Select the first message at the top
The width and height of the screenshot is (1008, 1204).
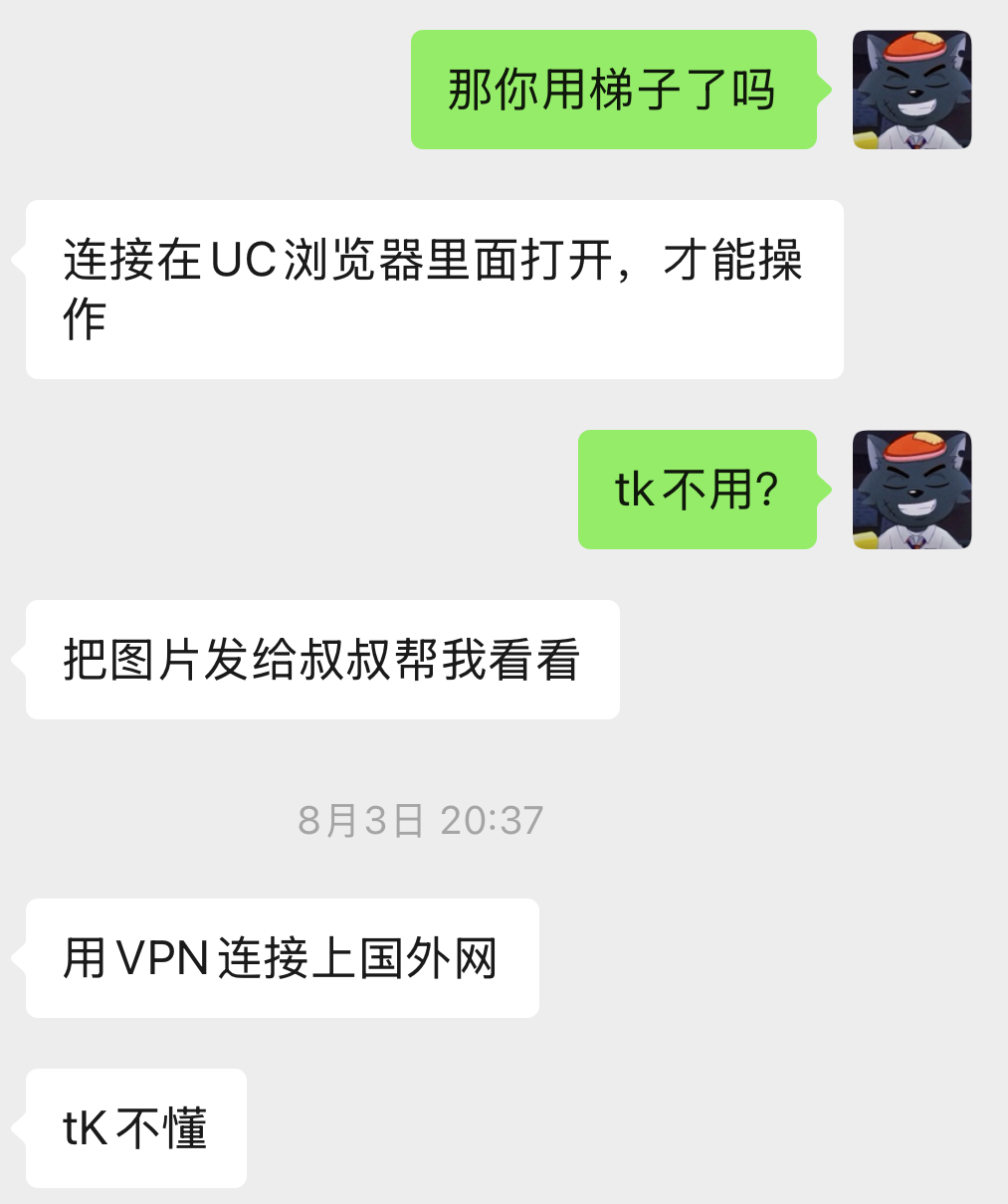(x=614, y=90)
